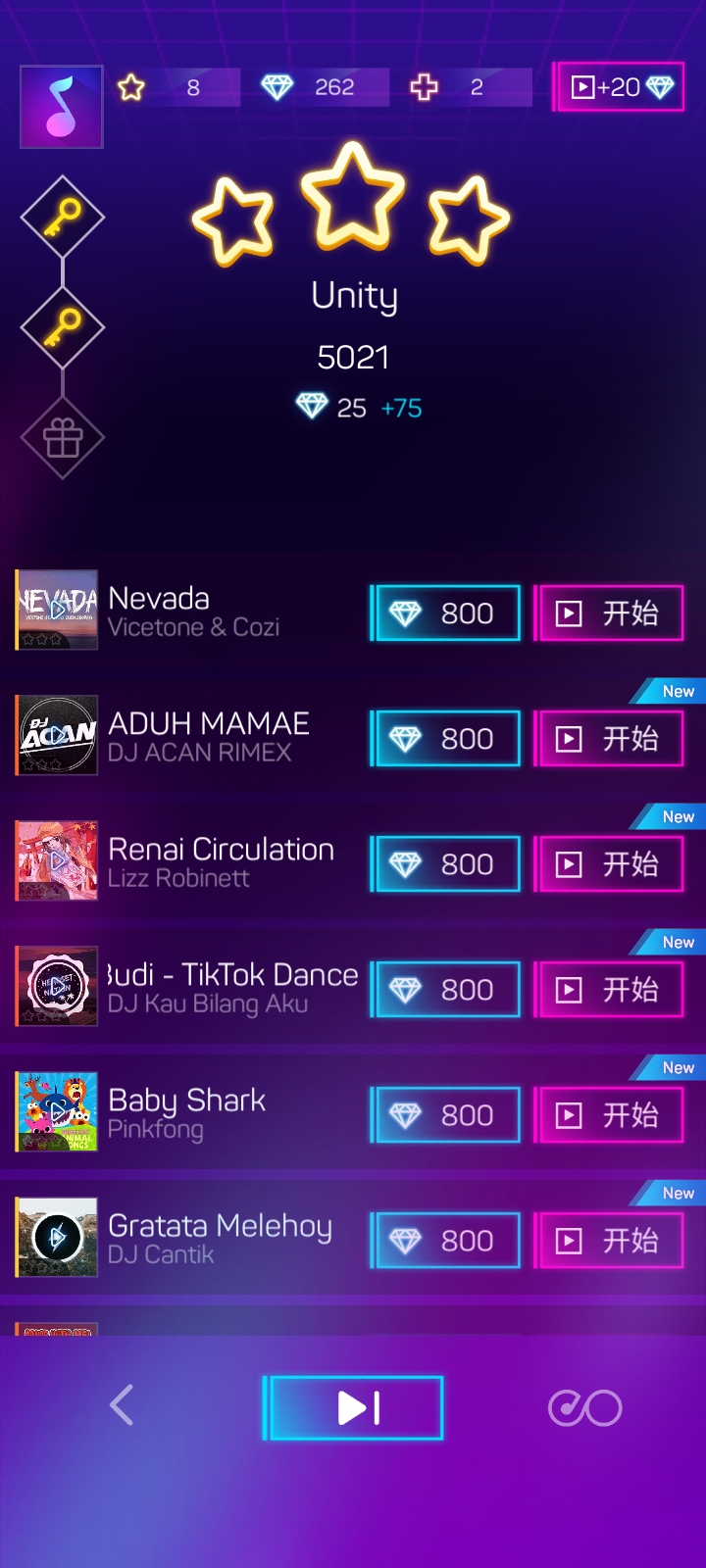Open the music note profile icon

[61, 107]
